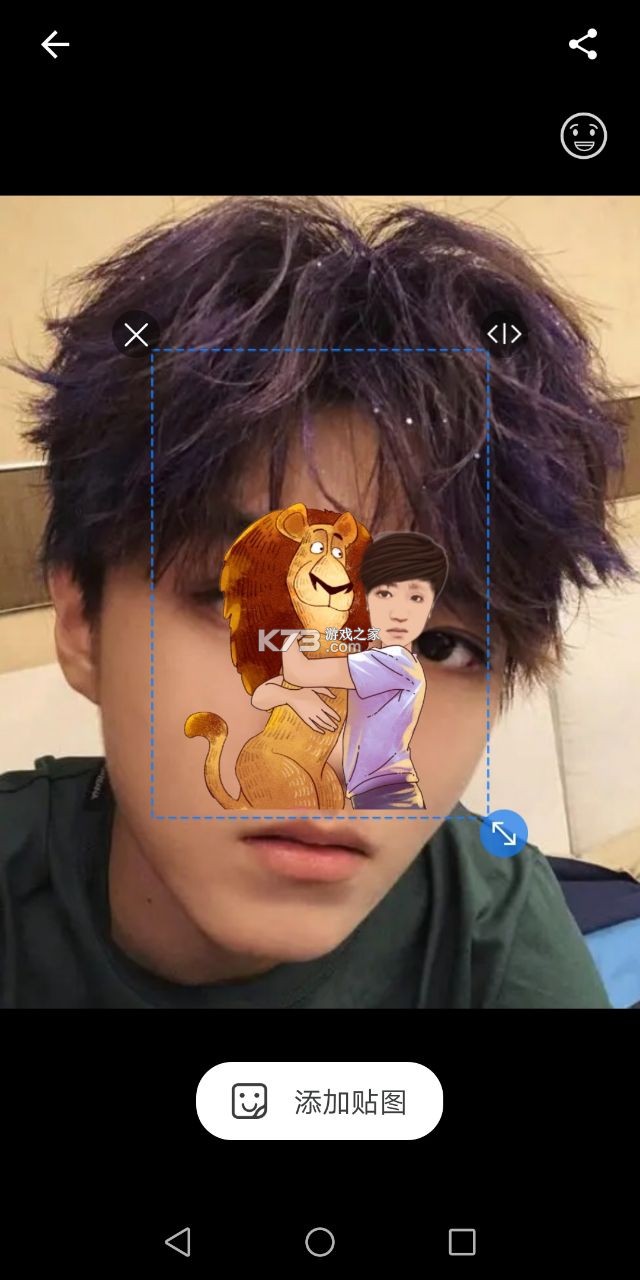Viewport: 640px width, 1280px height.
Task: Go back using the top arrow
Action: (x=55, y=44)
